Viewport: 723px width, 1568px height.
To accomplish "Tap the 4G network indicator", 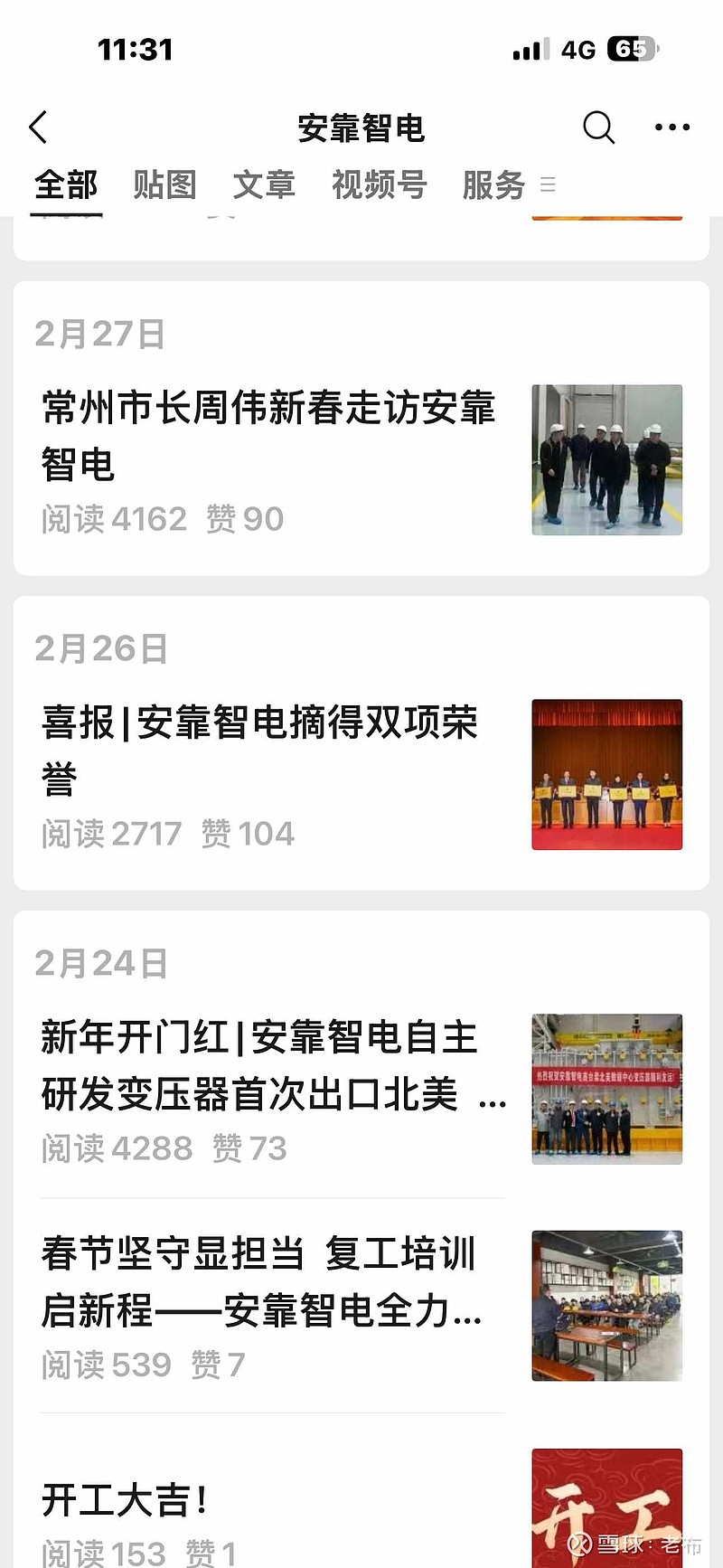I will click(579, 50).
